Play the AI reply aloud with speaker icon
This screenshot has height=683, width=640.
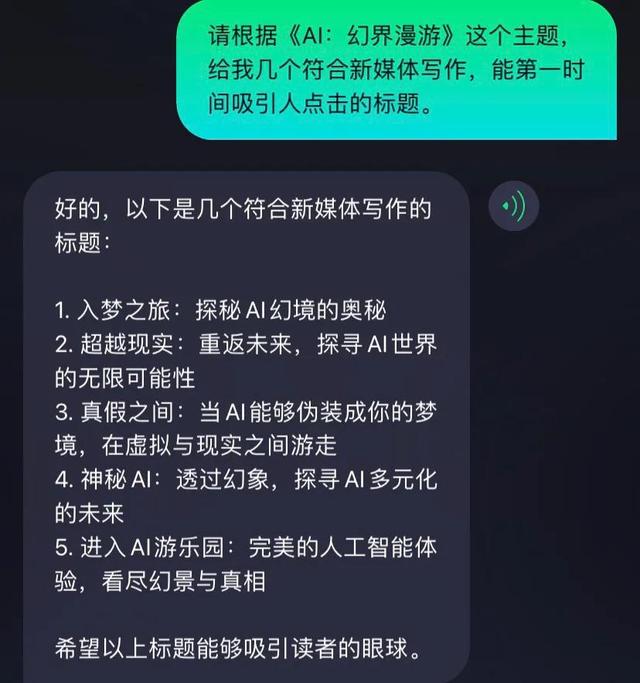tap(514, 208)
